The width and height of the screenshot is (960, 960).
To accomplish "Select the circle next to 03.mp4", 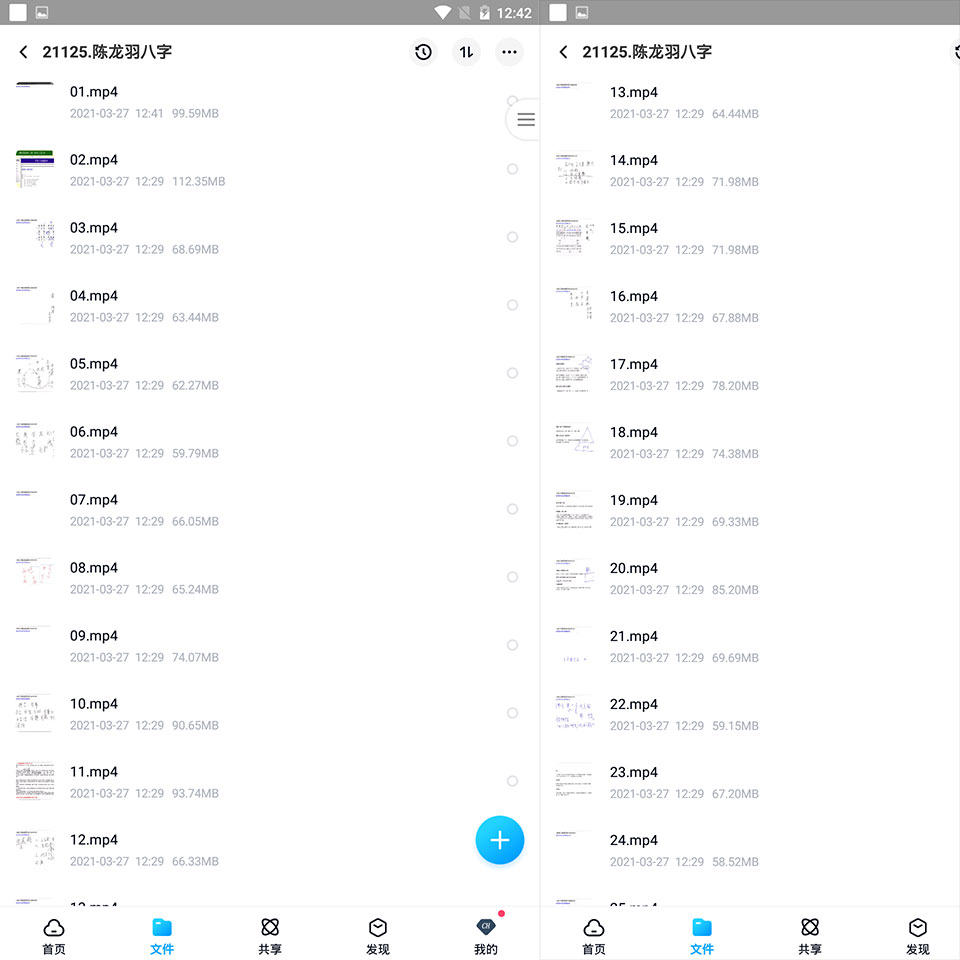I will tap(512, 237).
